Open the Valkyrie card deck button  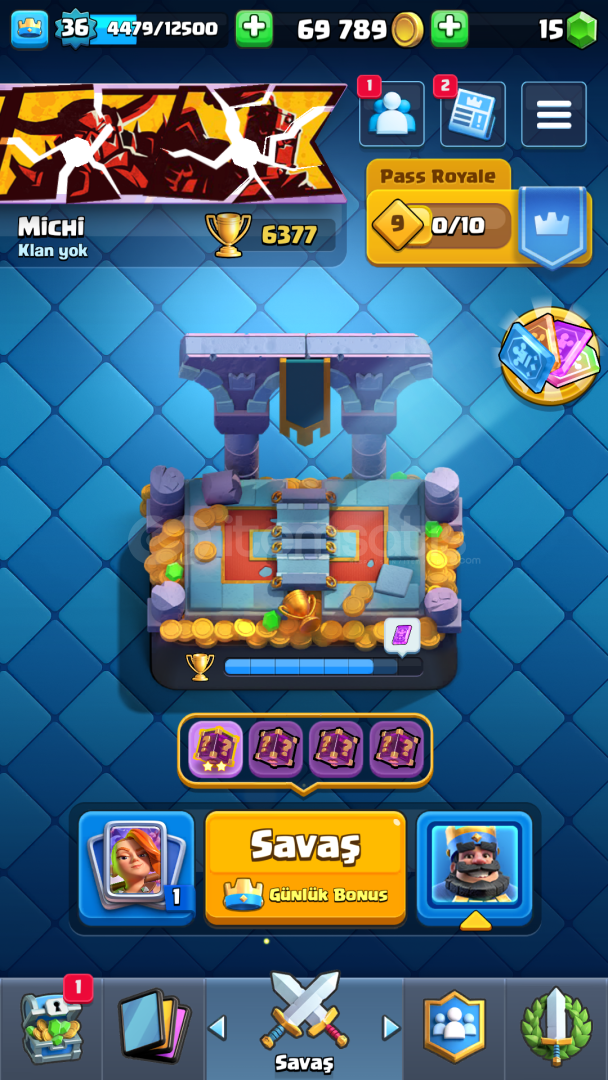[136, 867]
